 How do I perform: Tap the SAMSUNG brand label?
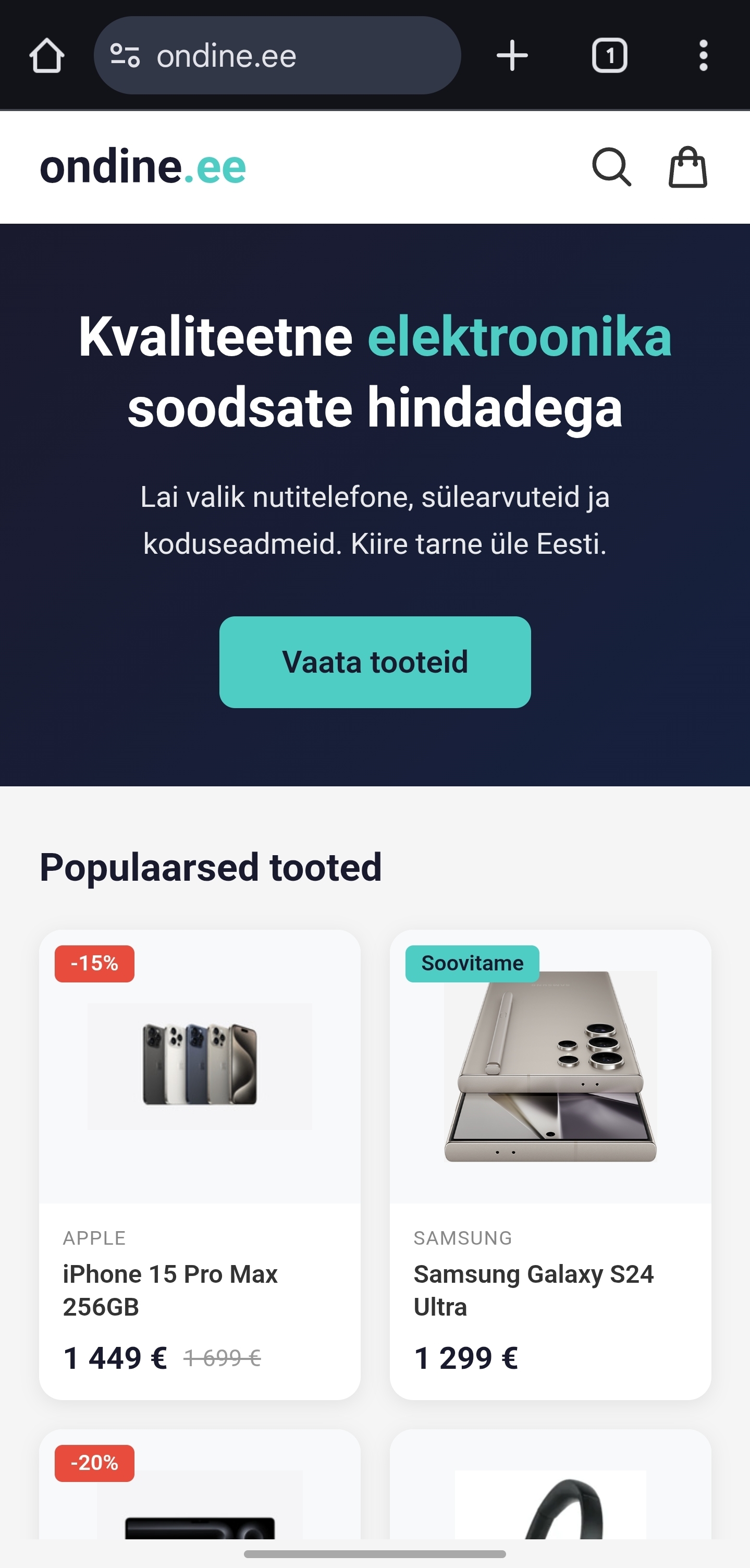pyautogui.click(x=462, y=1237)
